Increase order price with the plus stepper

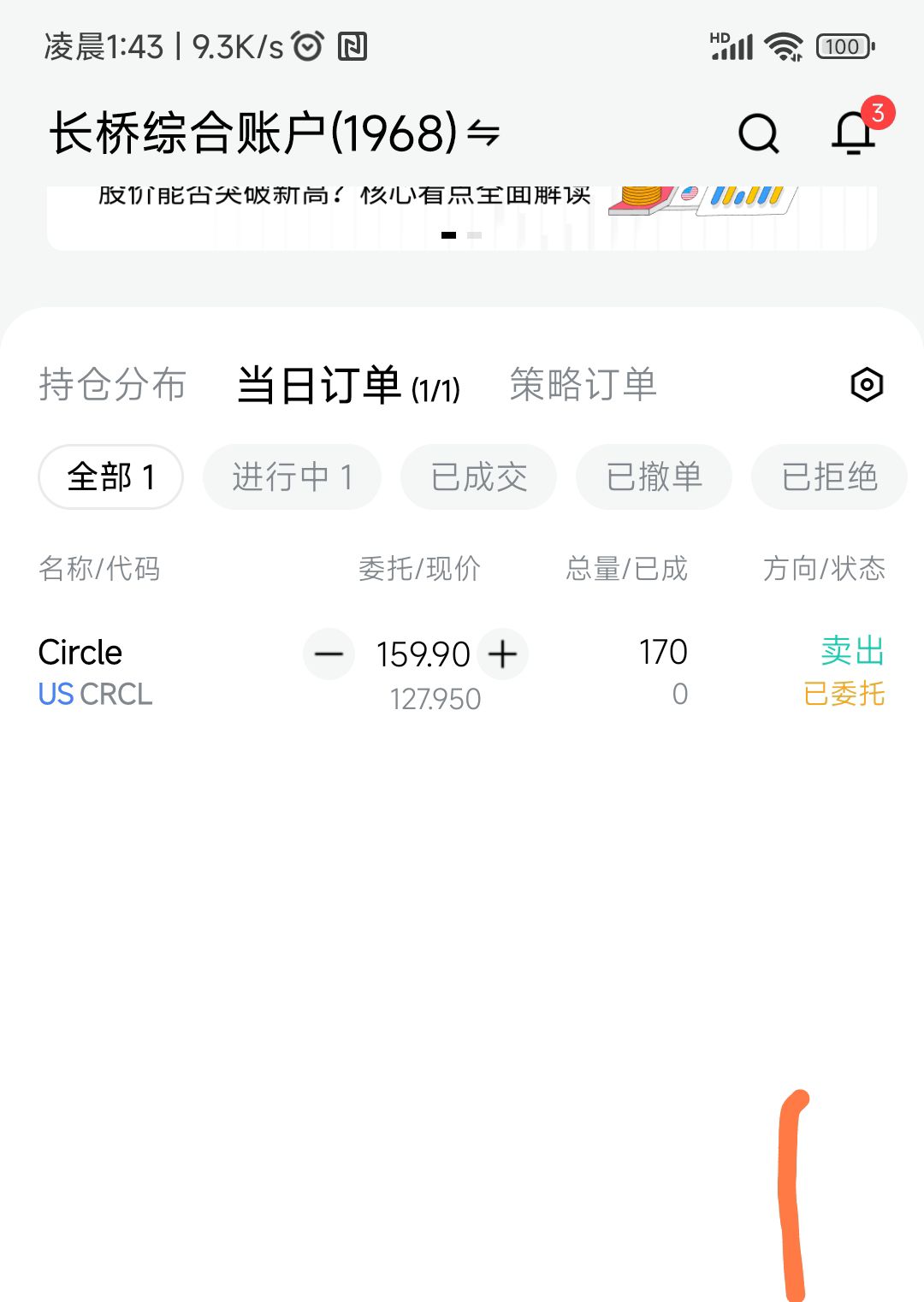tap(503, 654)
